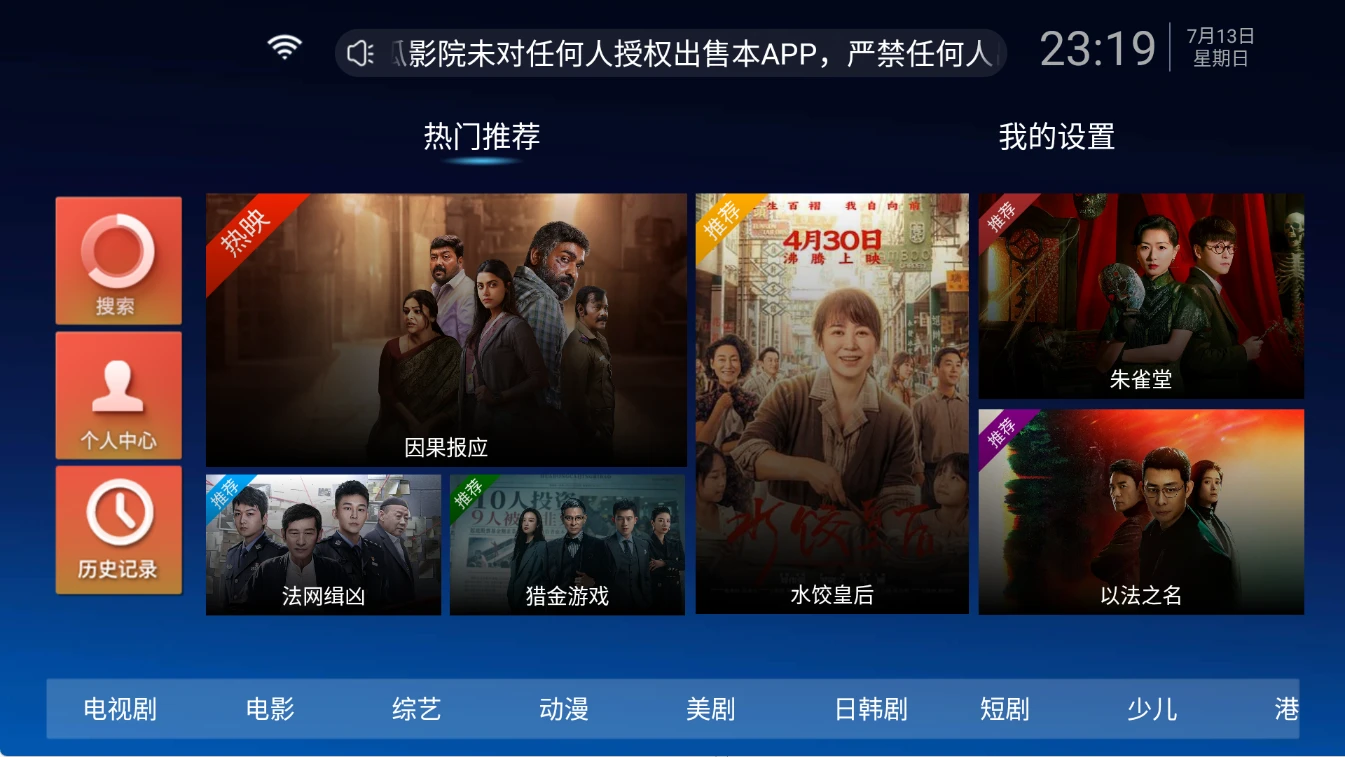
Task: Select the 日韩剧 category
Action: pos(870,710)
